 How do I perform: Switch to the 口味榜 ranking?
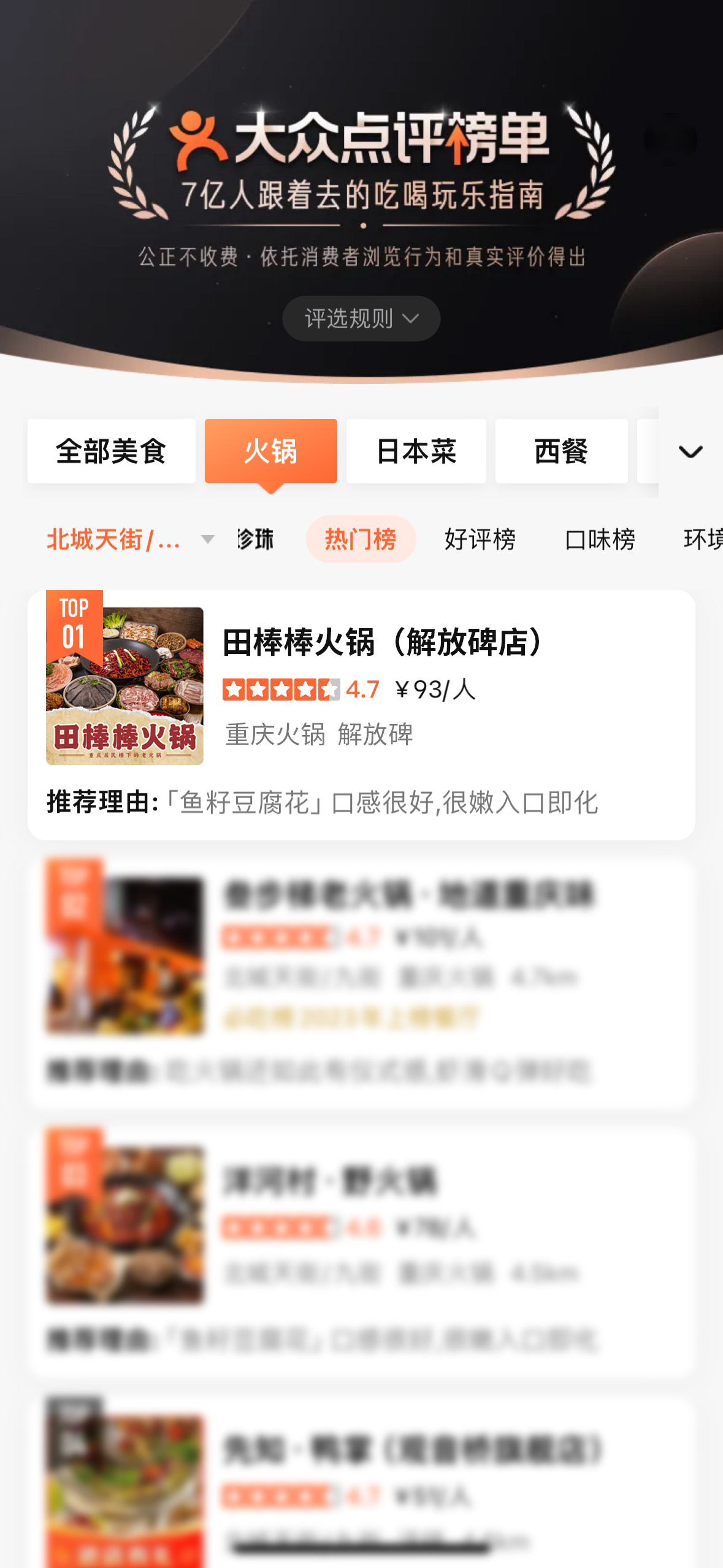click(x=599, y=539)
